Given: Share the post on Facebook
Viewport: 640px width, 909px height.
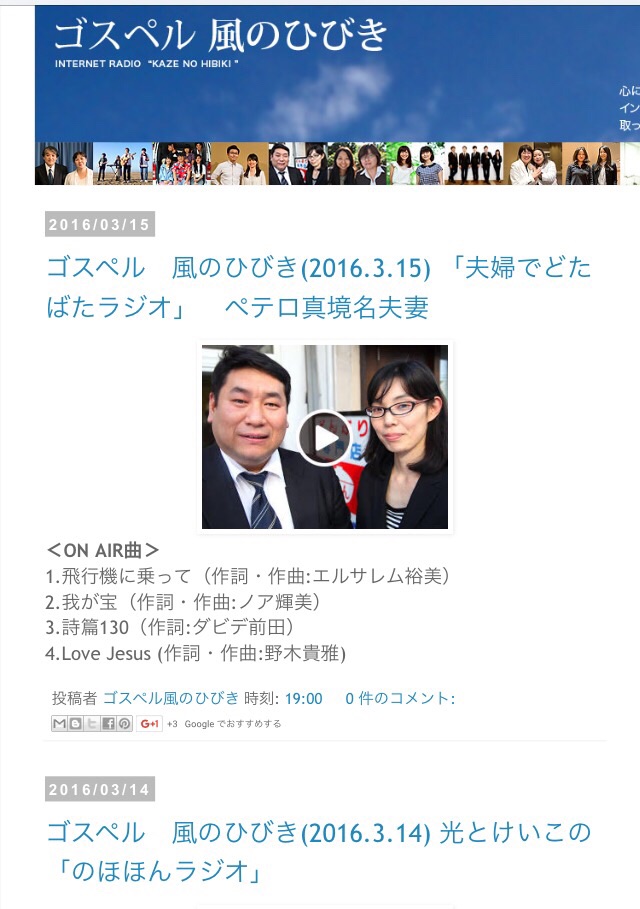Looking at the screenshot, I should click(108, 723).
